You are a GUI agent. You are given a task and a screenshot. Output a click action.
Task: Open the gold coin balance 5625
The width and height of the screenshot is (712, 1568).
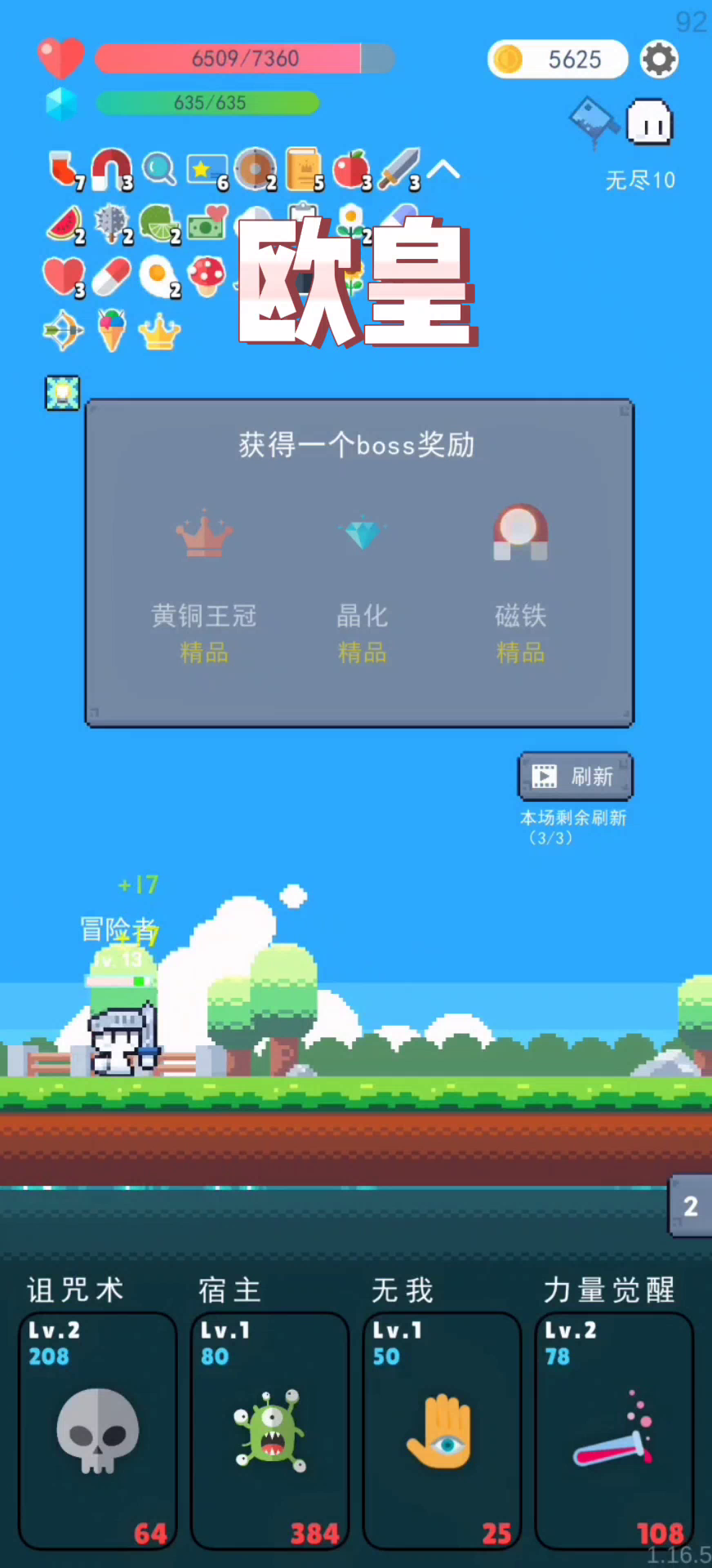558,60
